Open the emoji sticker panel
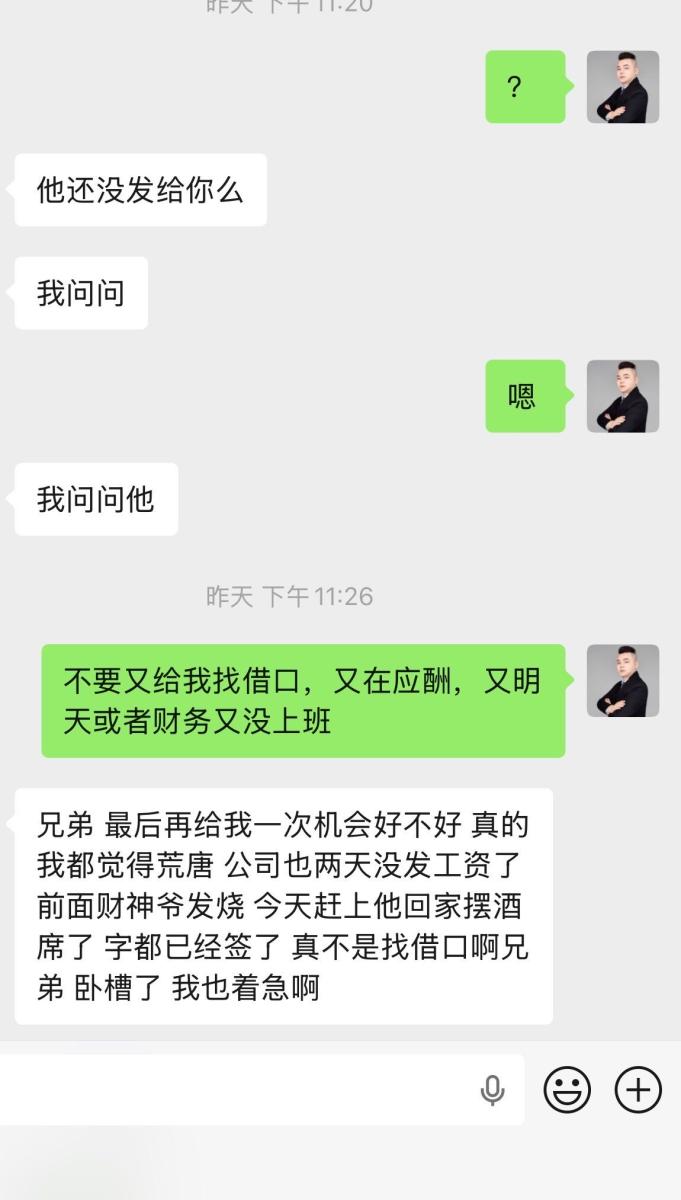Viewport: 681px width, 1200px height. 567,1089
